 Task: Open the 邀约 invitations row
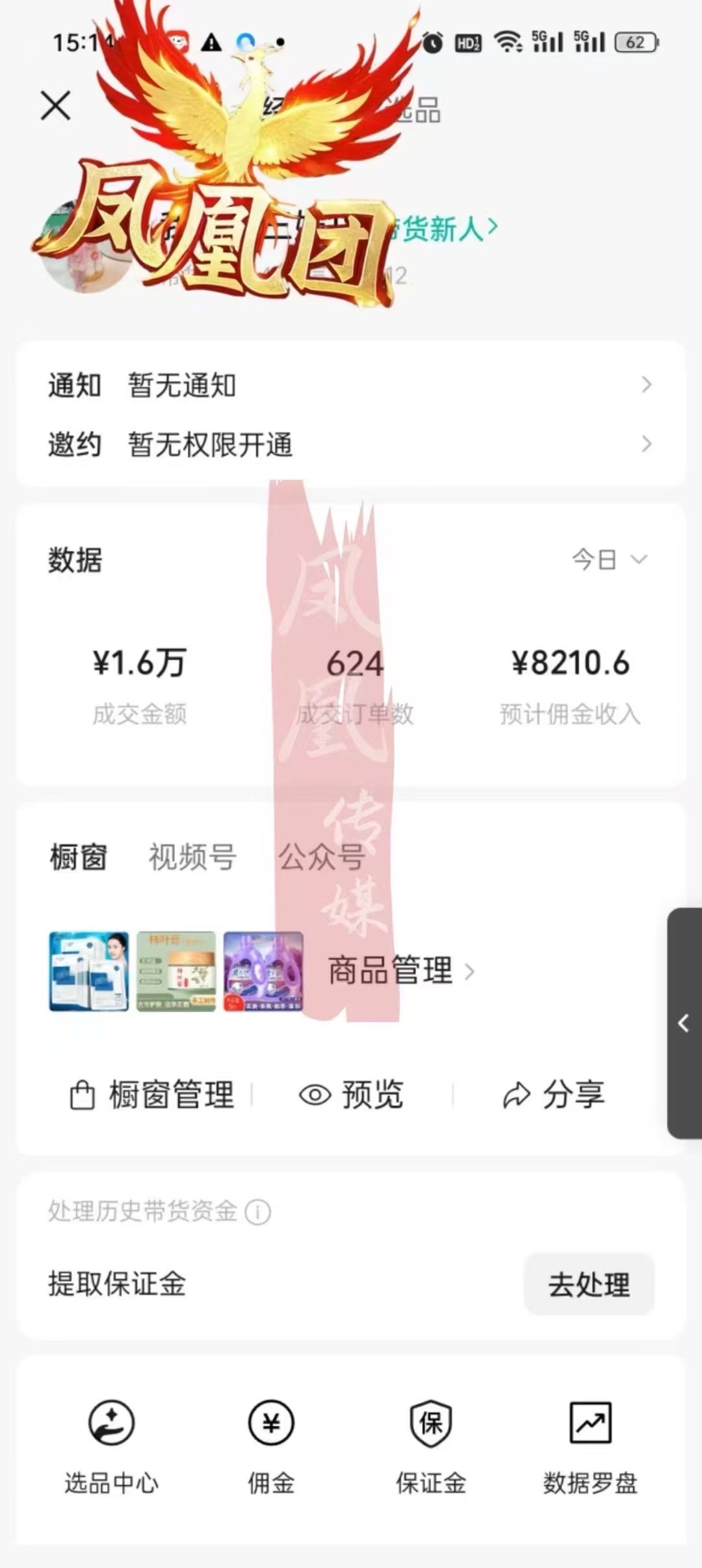click(351, 445)
